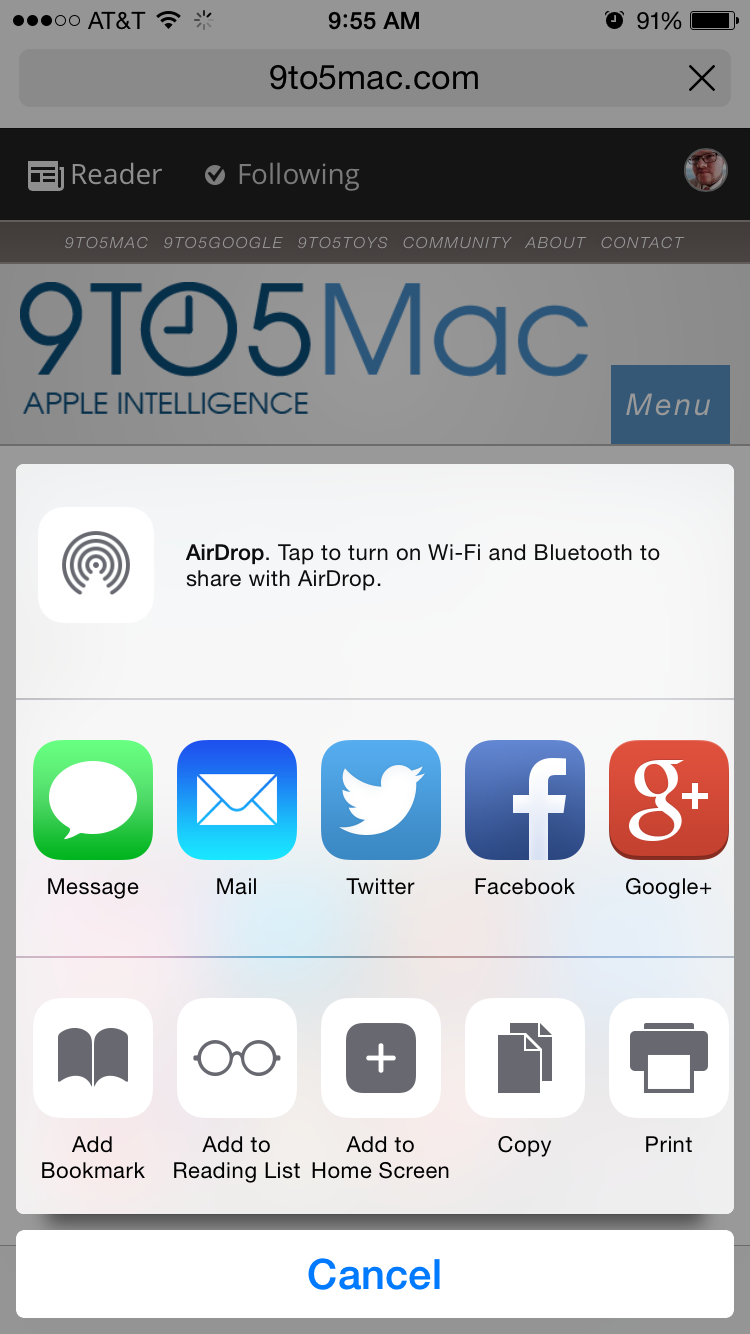
Task: Enable AirDrop sharing
Action: [x=95, y=564]
